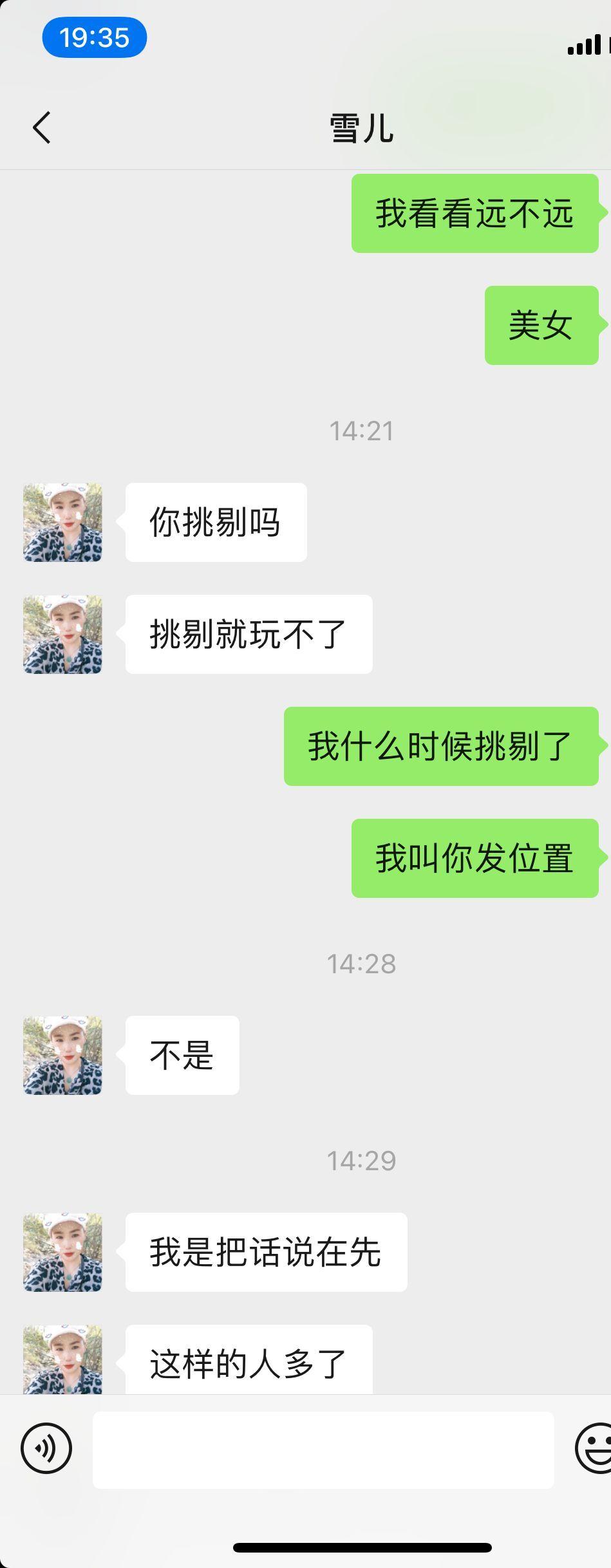Go back from the 雪儿 chat
The height and width of the screenshot is (1568, 611).
42,127
